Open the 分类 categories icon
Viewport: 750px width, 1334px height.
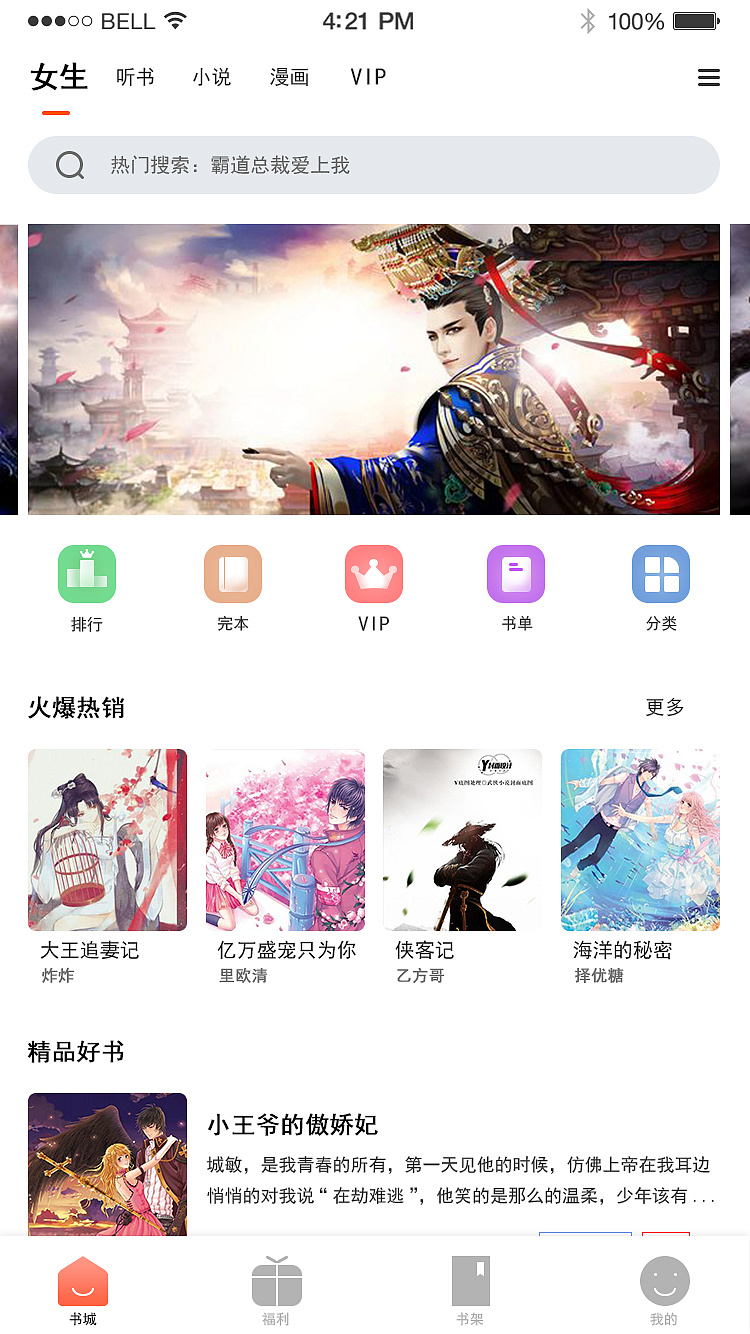[661, 574]
